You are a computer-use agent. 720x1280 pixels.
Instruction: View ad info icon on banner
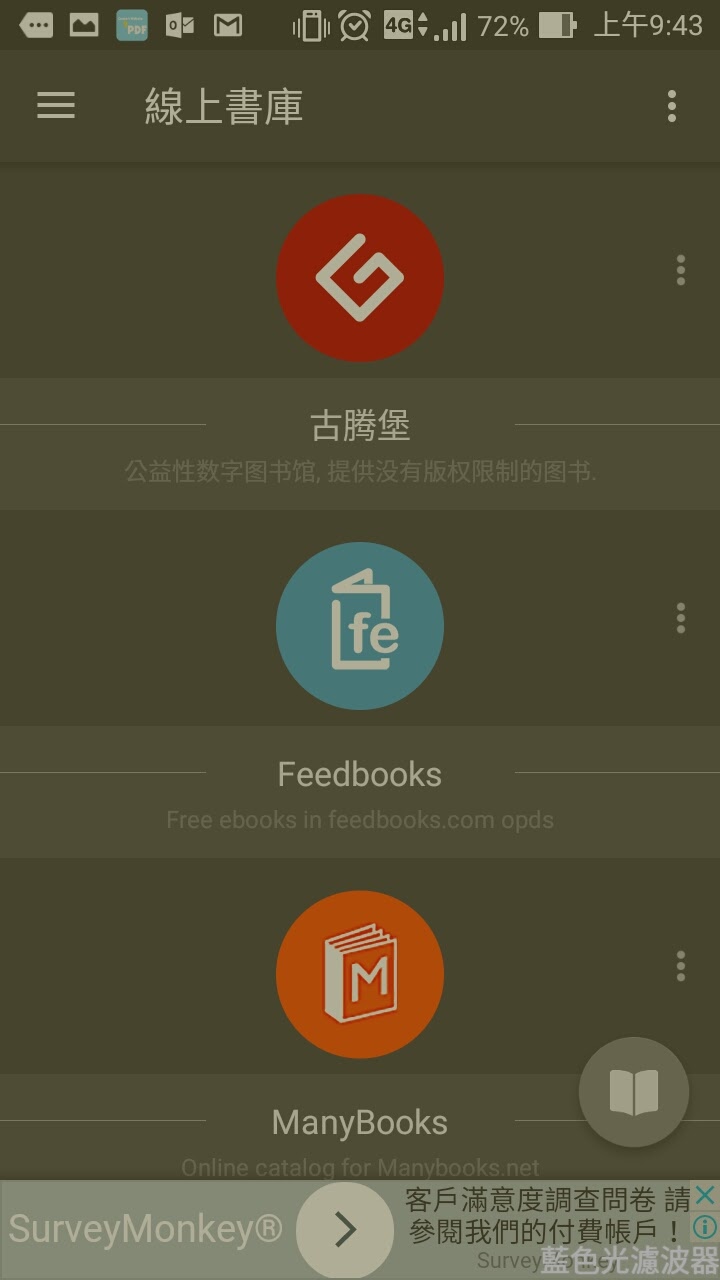[705, 1227]
